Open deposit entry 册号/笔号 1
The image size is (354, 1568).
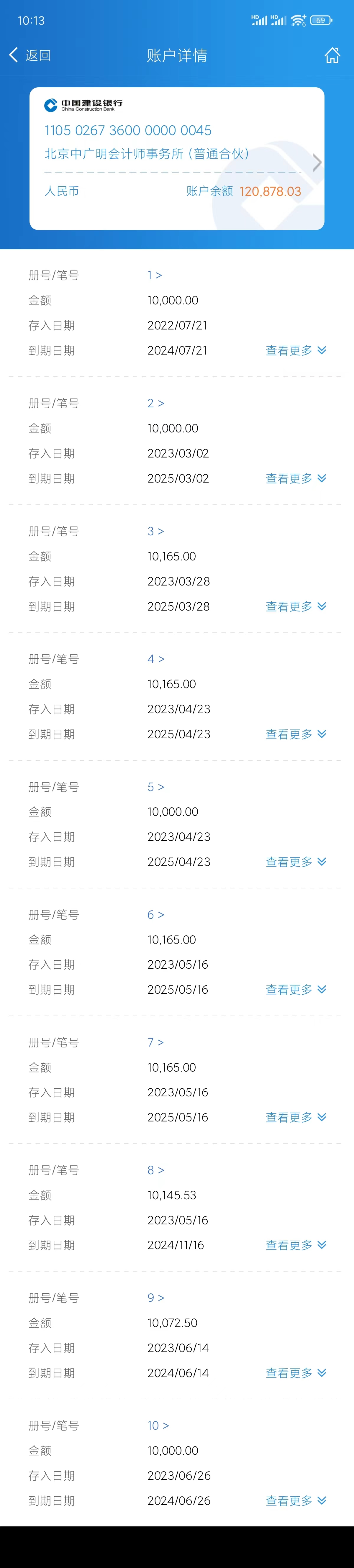click(x=155, y=275)
